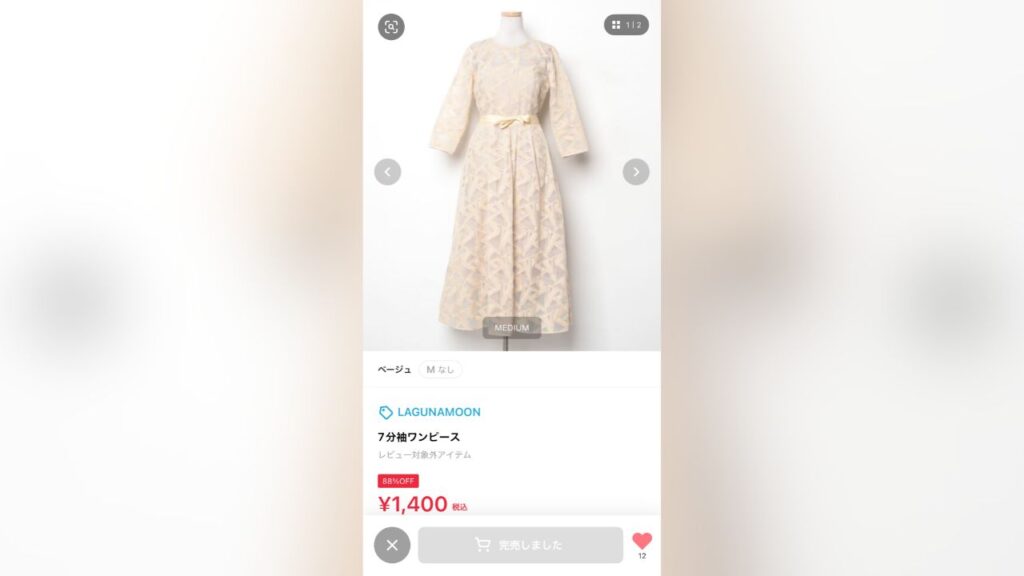Show the next product image
The width and height of the screenshot is (1024, 576).
(636, 172)
